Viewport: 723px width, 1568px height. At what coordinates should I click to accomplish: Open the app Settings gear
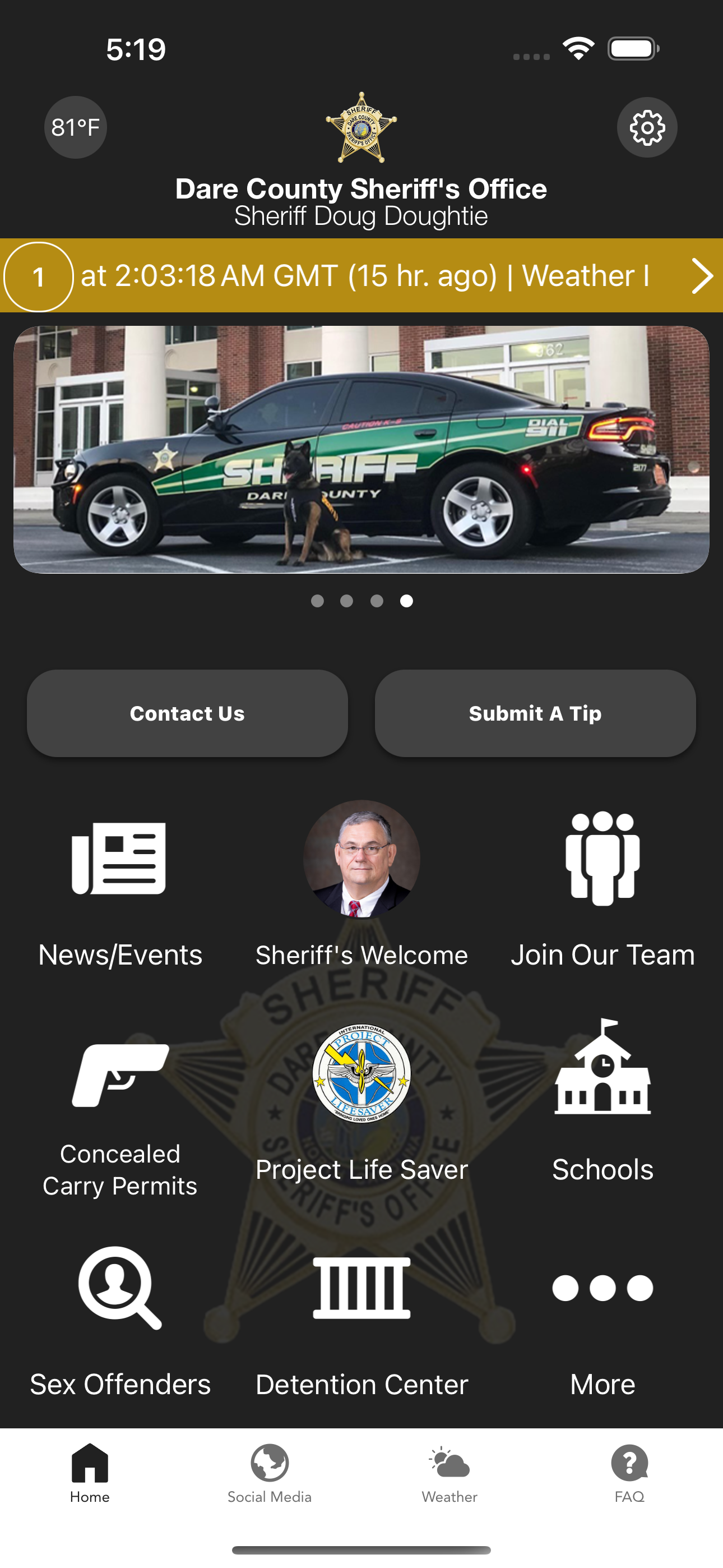[647, 128]
